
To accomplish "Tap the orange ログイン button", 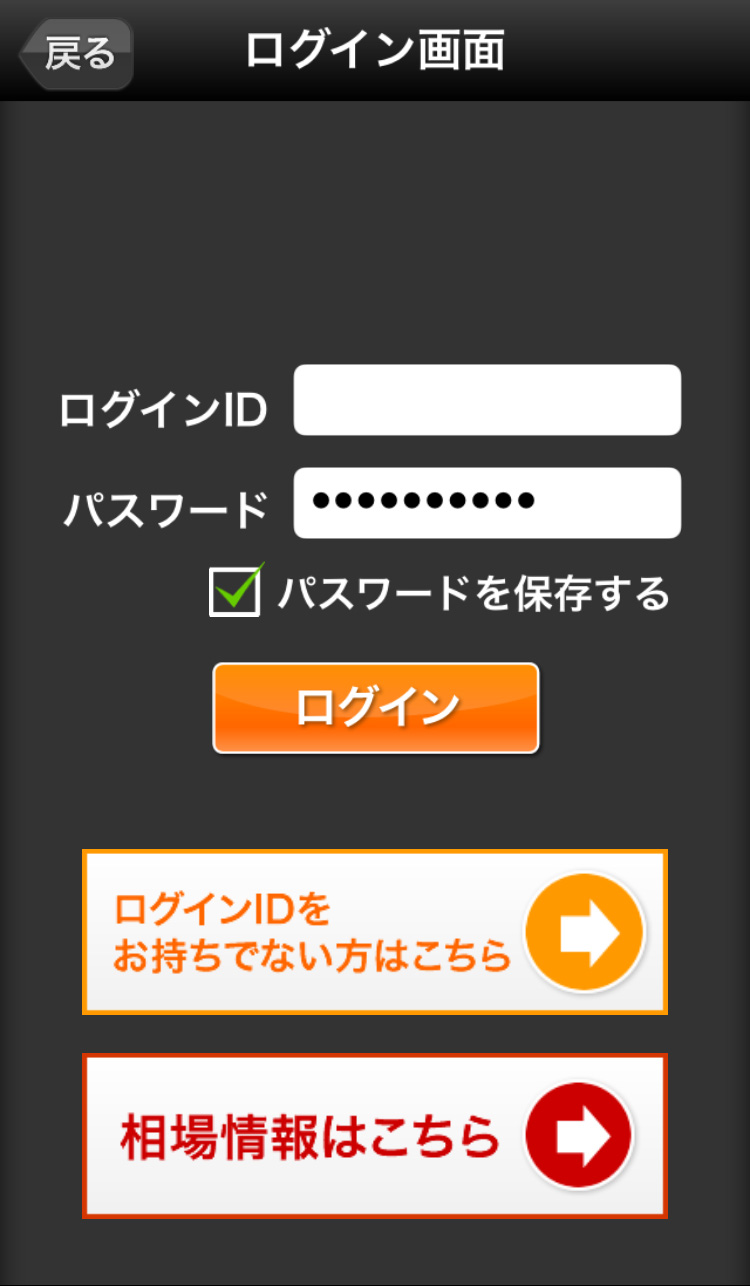I will pos(376,708).
